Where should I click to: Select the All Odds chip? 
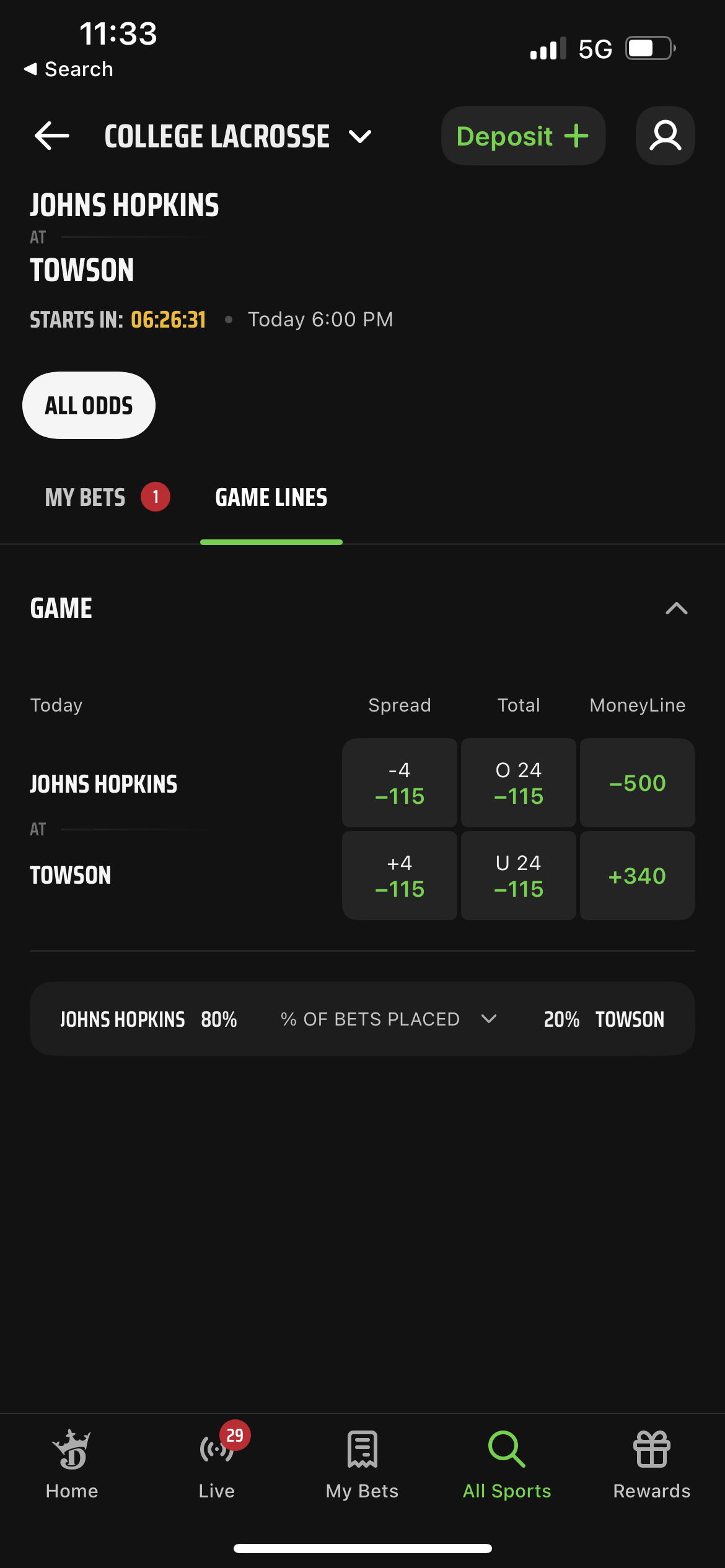[x=89, y=406]
